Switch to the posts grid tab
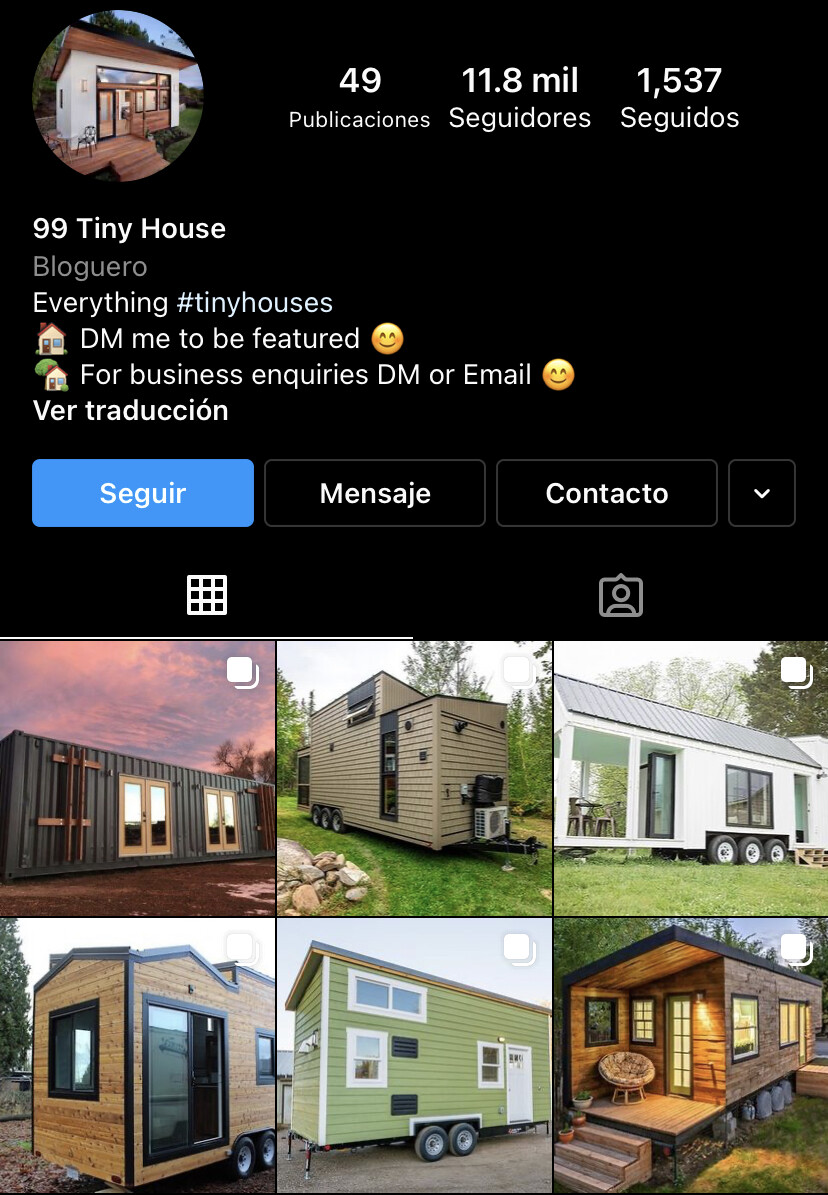This screenshot has height=1195, width=828. (x=207, y=596)
